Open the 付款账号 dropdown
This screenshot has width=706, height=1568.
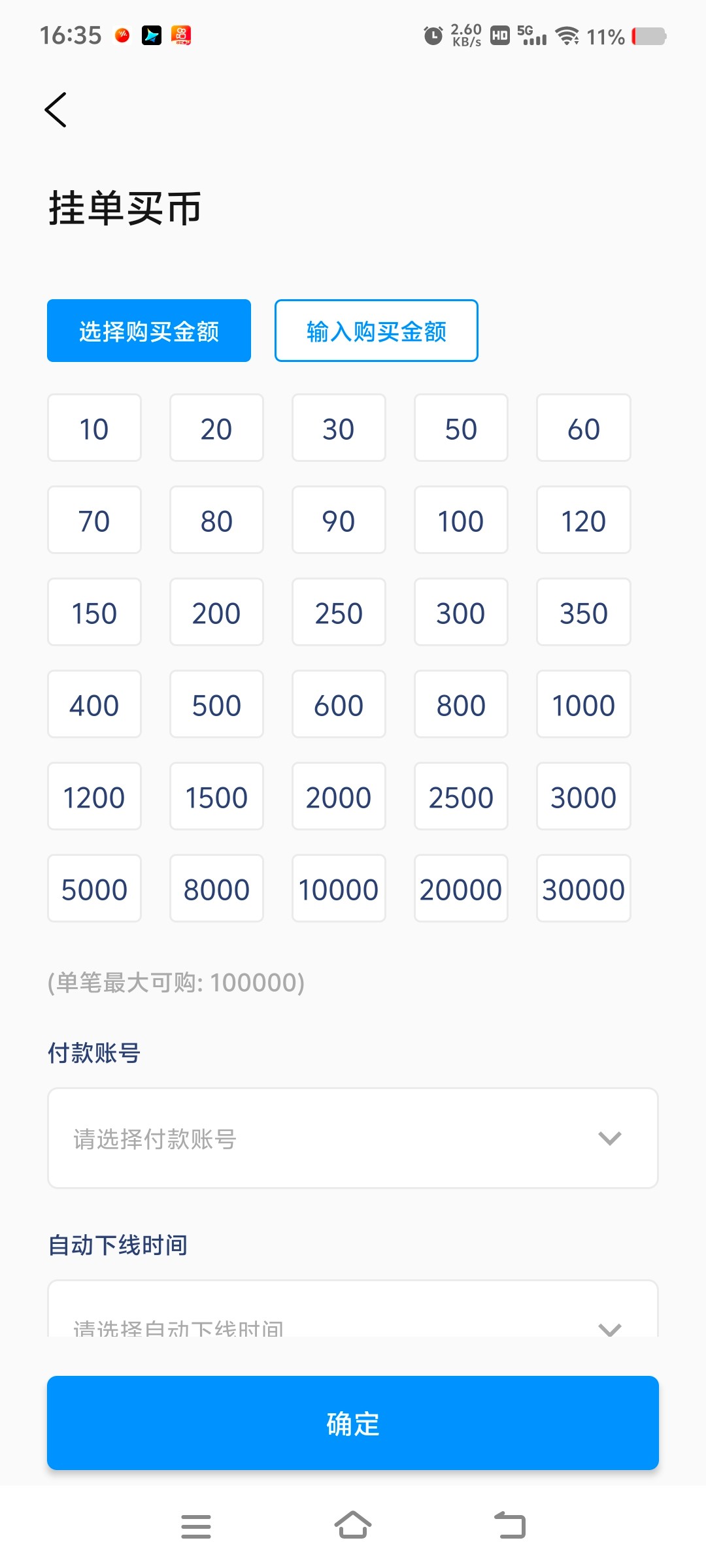point(353,1138)
